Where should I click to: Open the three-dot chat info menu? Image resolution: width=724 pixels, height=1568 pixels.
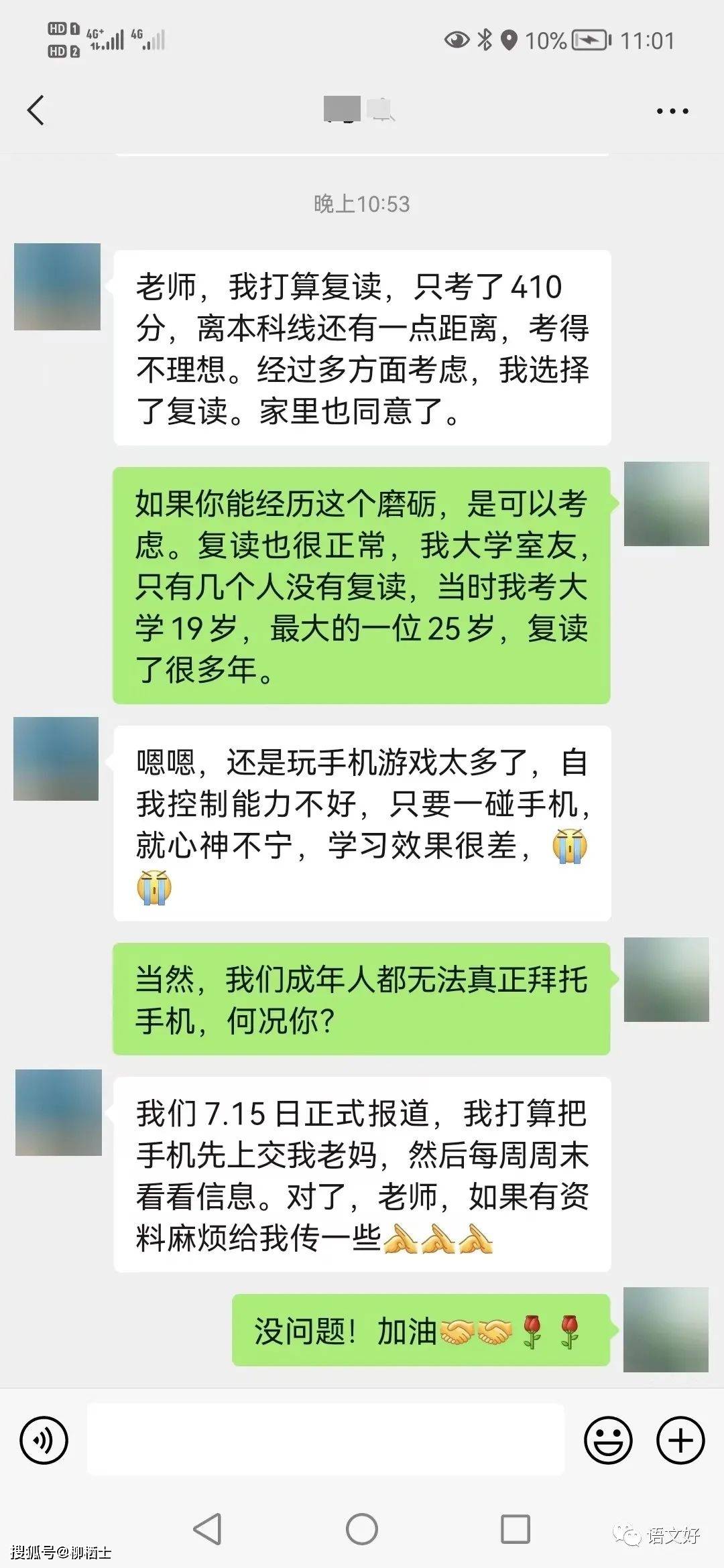(x=672, y=111)
